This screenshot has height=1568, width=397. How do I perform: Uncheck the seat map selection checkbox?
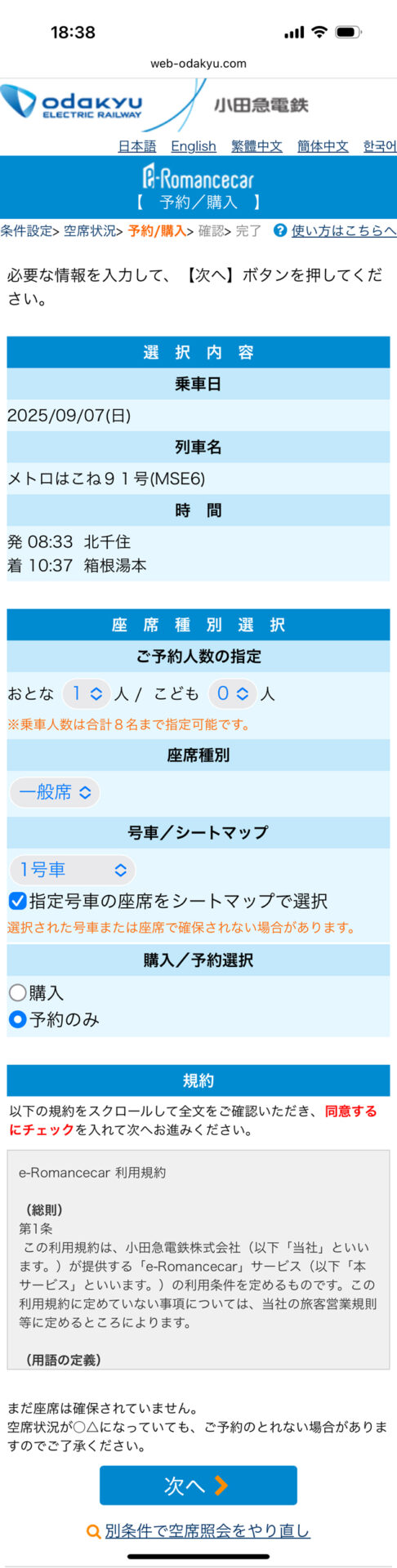tap(17, 901)
